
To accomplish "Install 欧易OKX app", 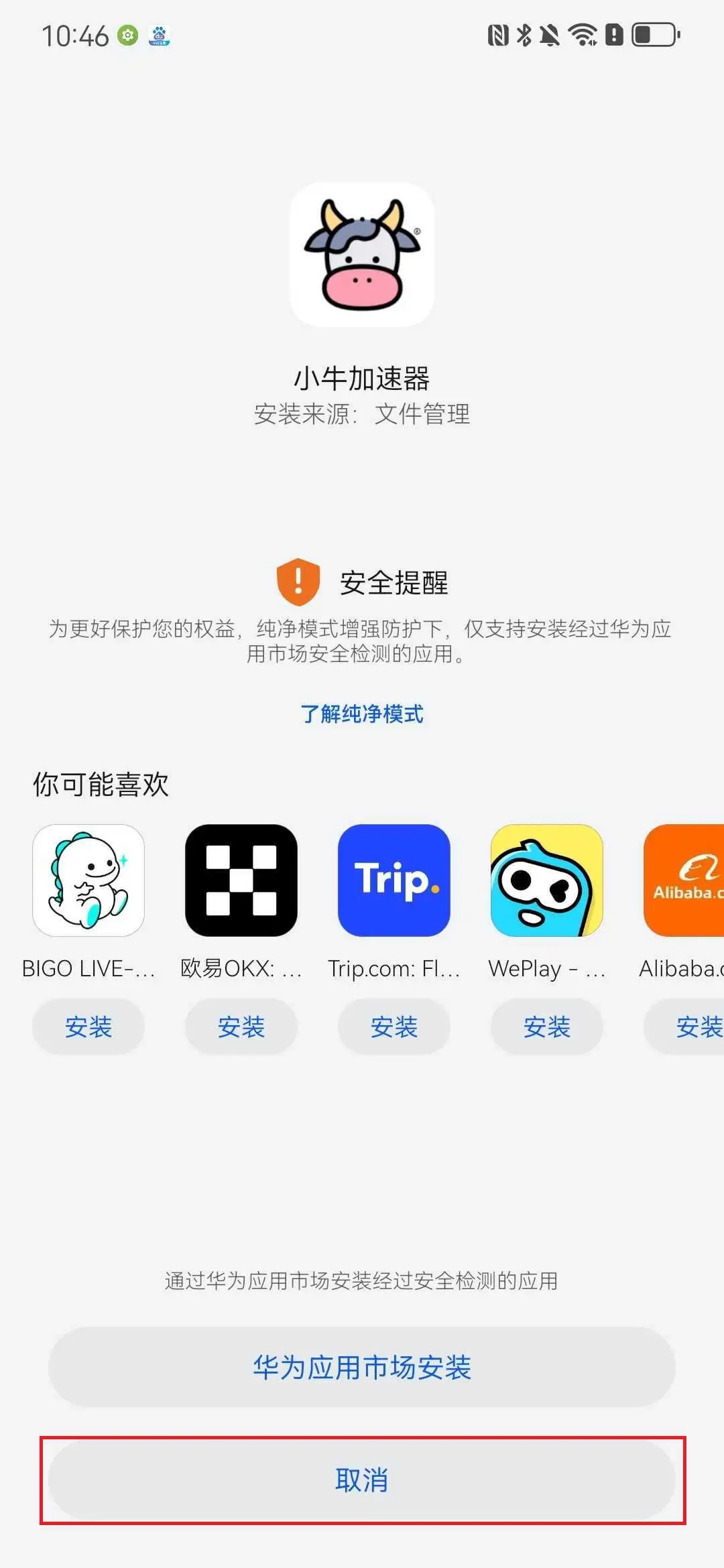I will coord(241,1027).
